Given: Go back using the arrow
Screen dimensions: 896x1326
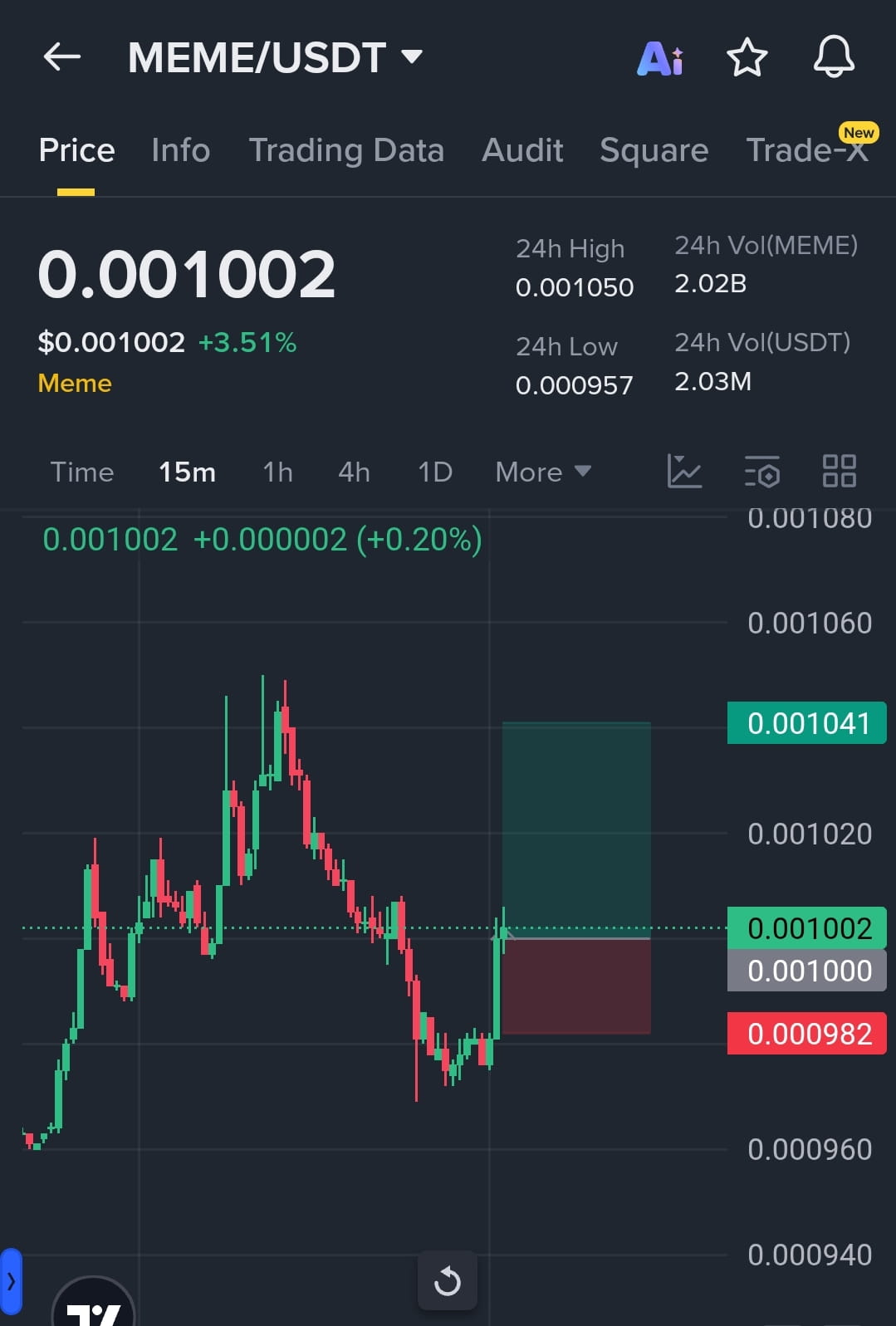Looking at the screenshot, I should point(61,57).
